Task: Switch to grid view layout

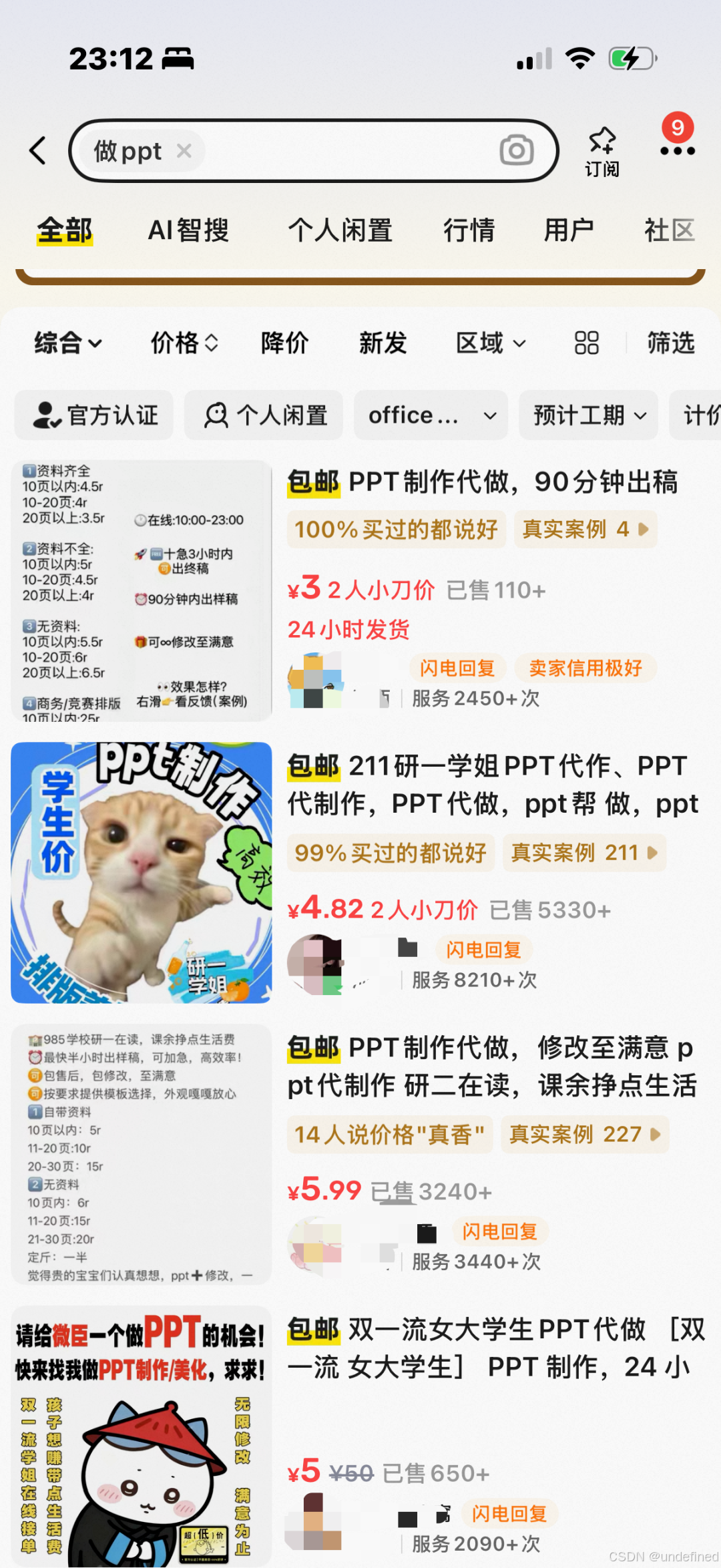Action: click(585, 343)
